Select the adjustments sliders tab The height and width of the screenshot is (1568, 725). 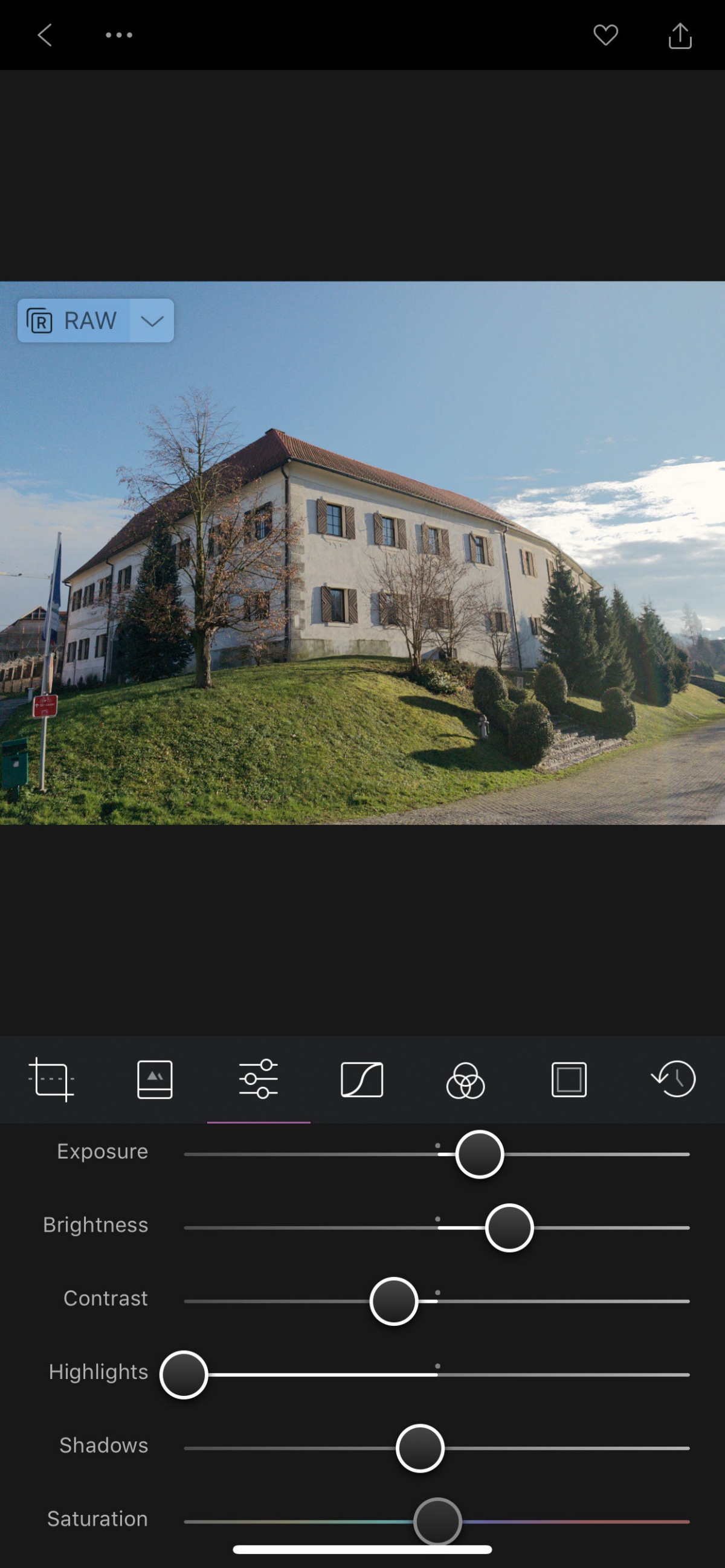click(x=259, y=1079)
